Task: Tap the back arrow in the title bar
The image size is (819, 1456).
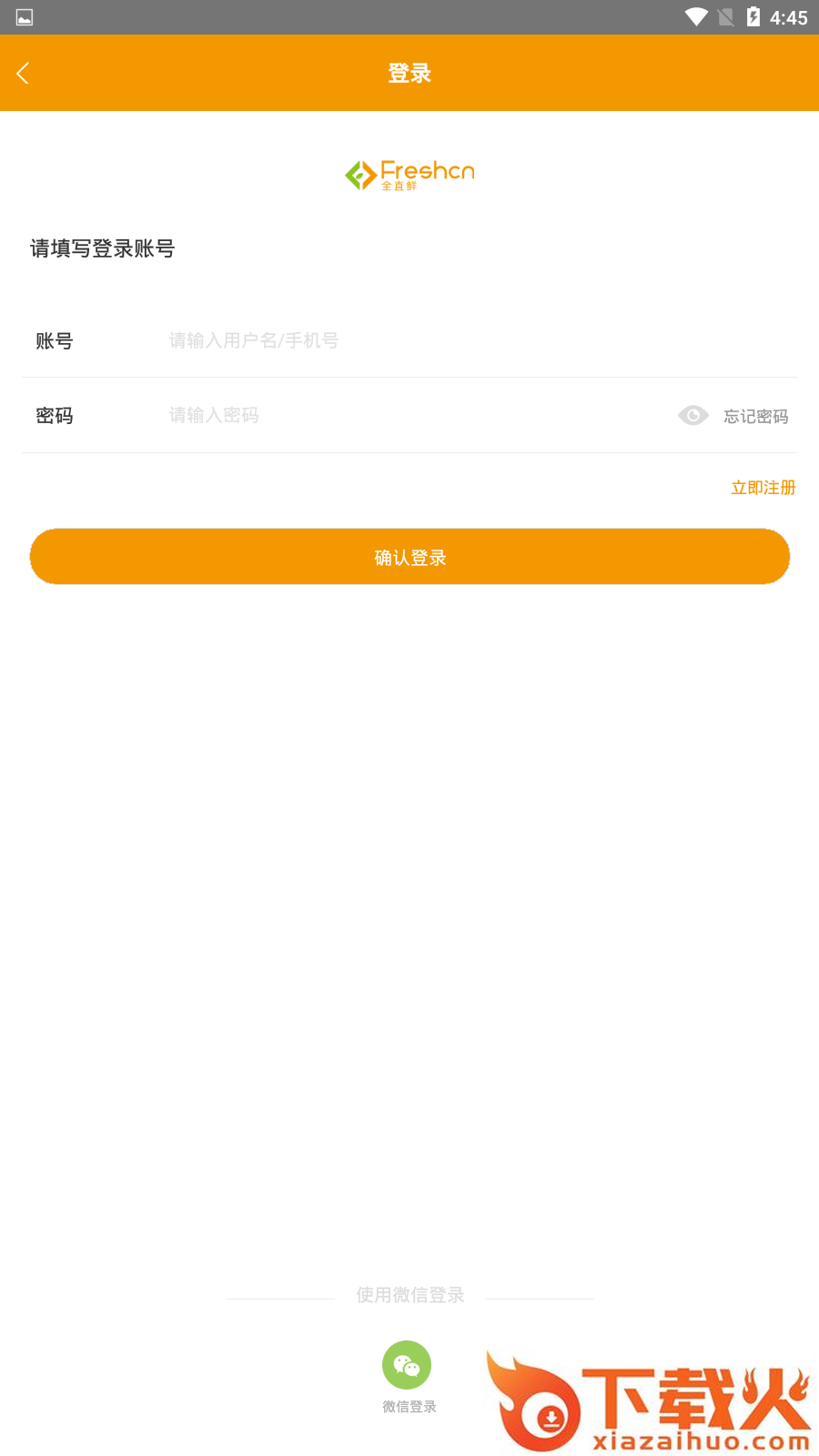Action: [x=23, y=73]
